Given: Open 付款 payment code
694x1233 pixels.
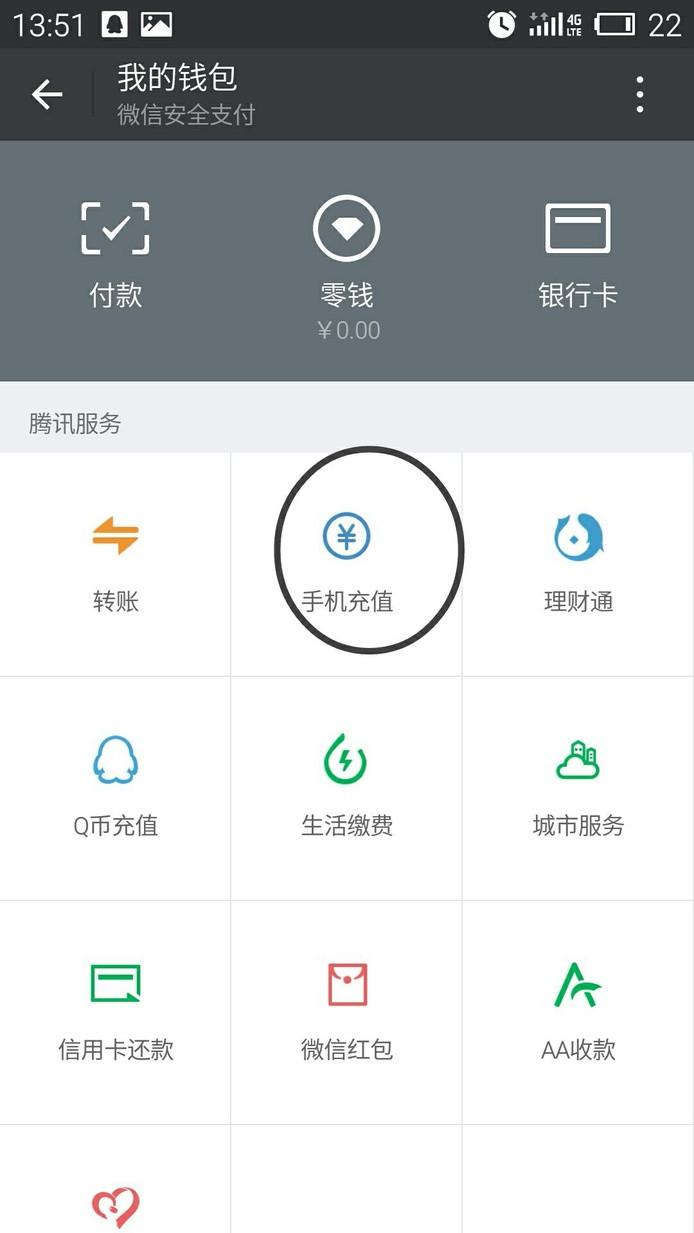Looking at the screenshot, I should pyautogui.click(x=116, y=255).
